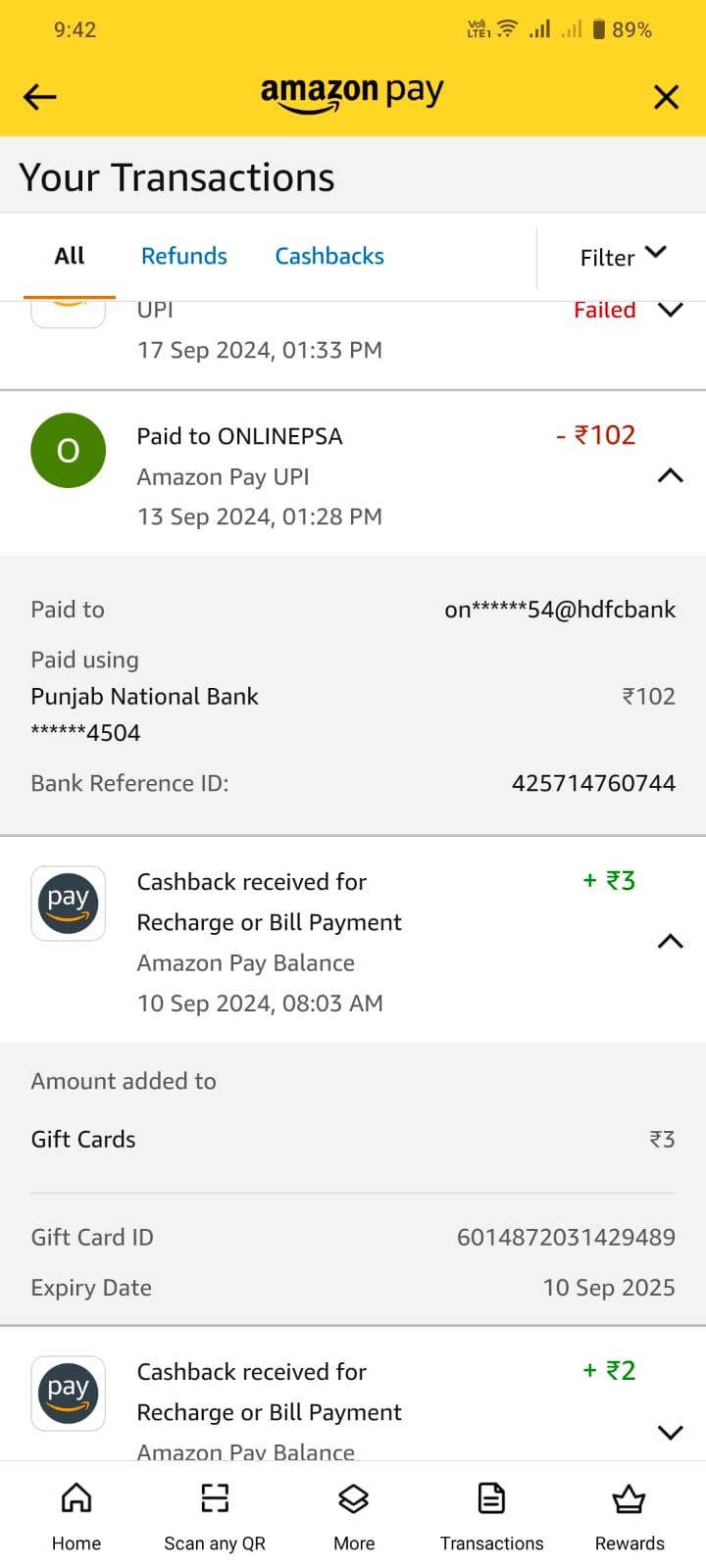Go back using the top arrow
The image size is (706, 1568).
40,96
